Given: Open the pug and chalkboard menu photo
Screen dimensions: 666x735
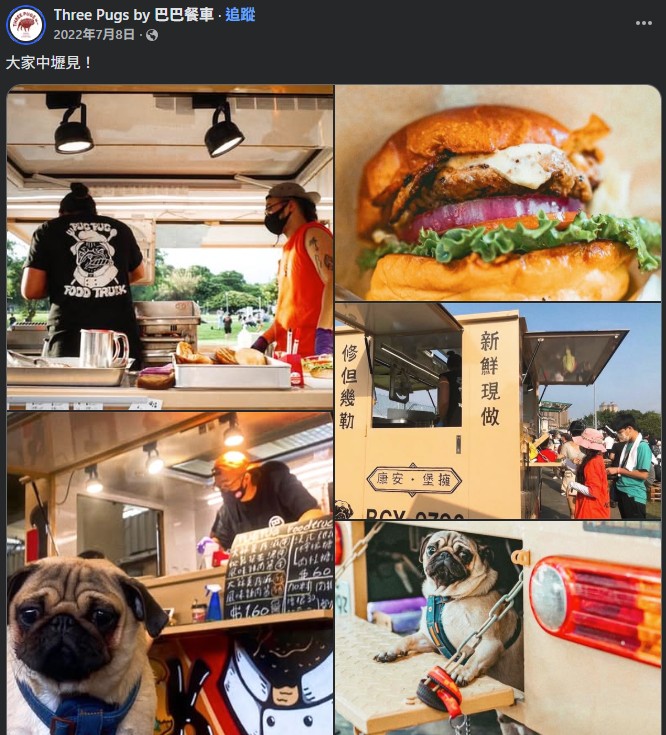Looking at the screenshot, I should [170, 573].
